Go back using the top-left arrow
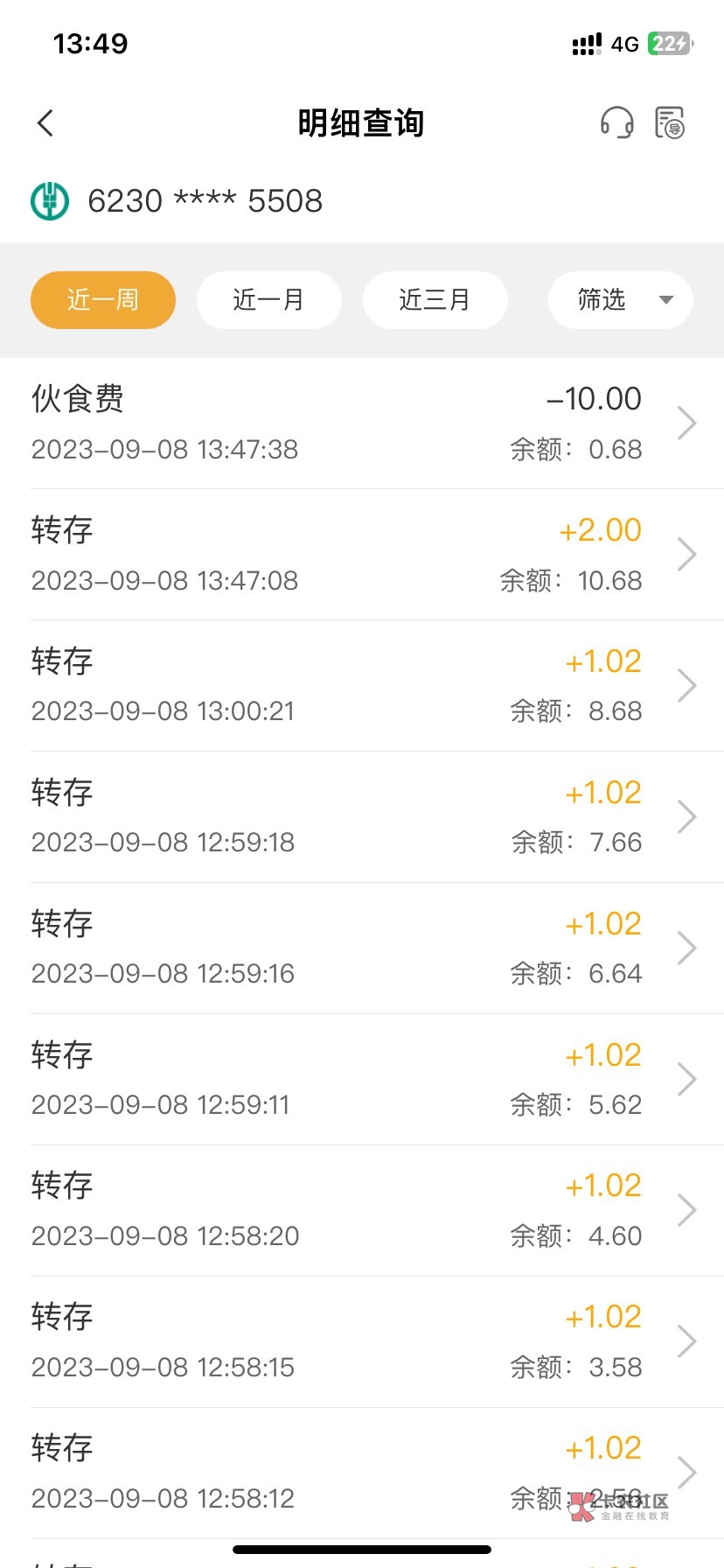The width and height of the screenshot is (724, 1568). (46, 123)
